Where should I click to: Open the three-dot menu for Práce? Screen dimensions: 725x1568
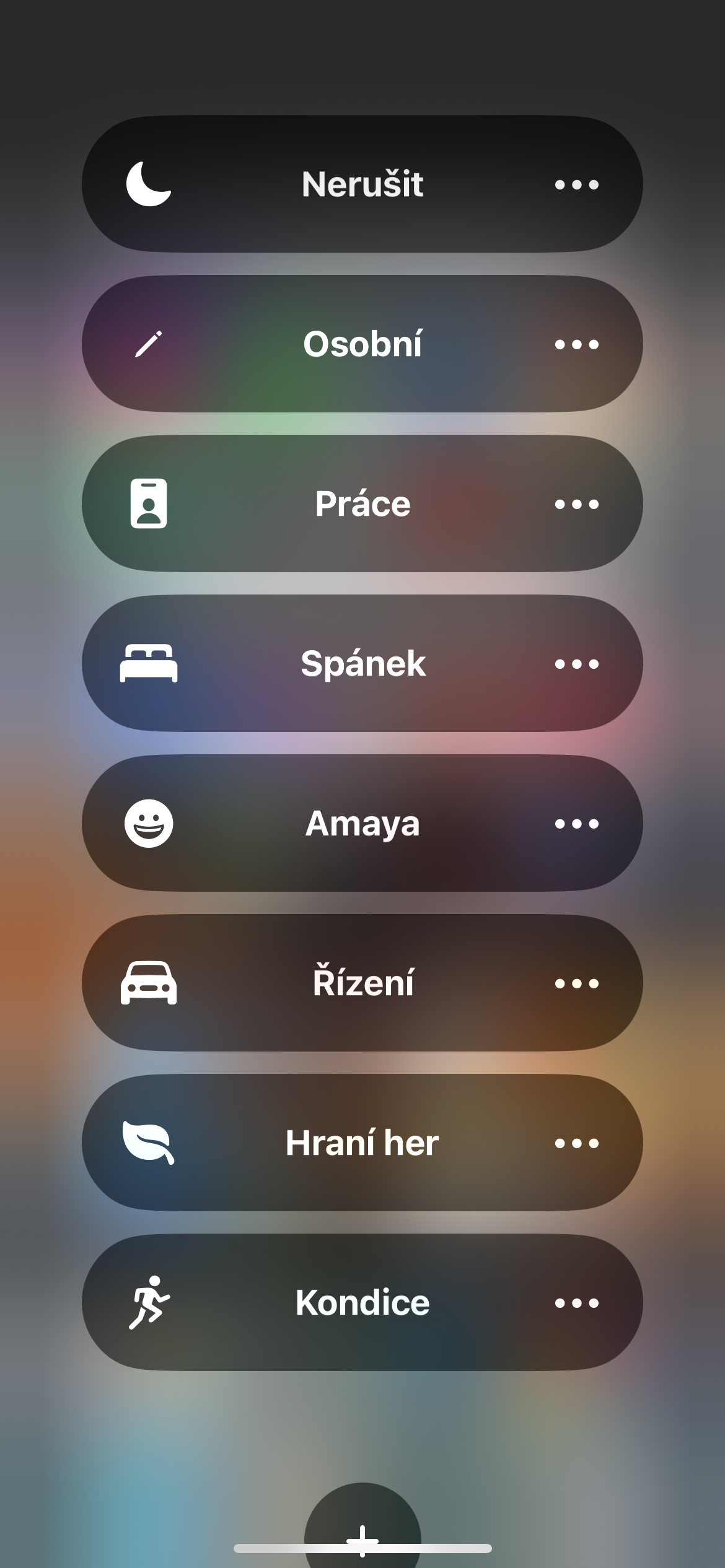pyautogui.click(x=576, y=503)
